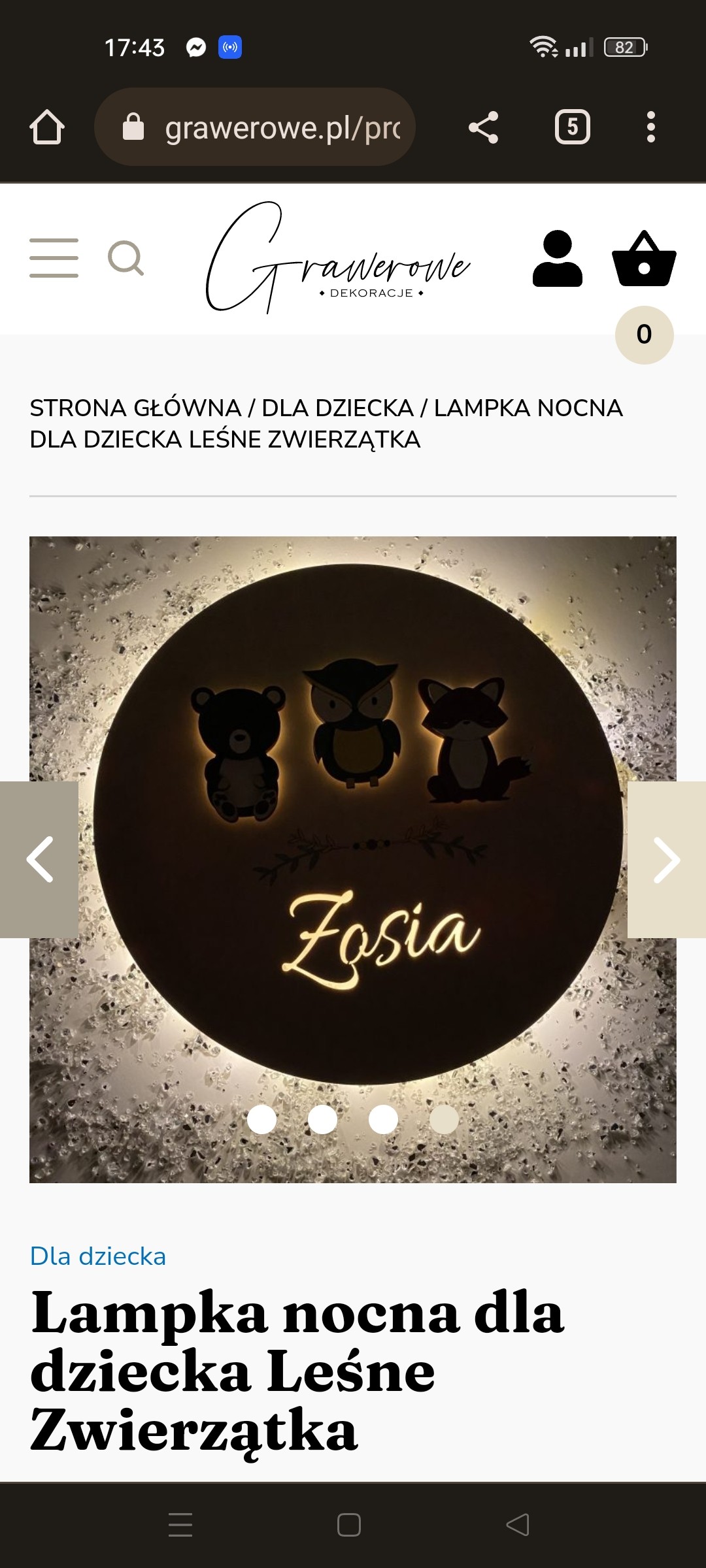Image resolution: width=706 pixels, height=1568 pixels.
Task: Share this page from the browser
Action: (484, 127)
